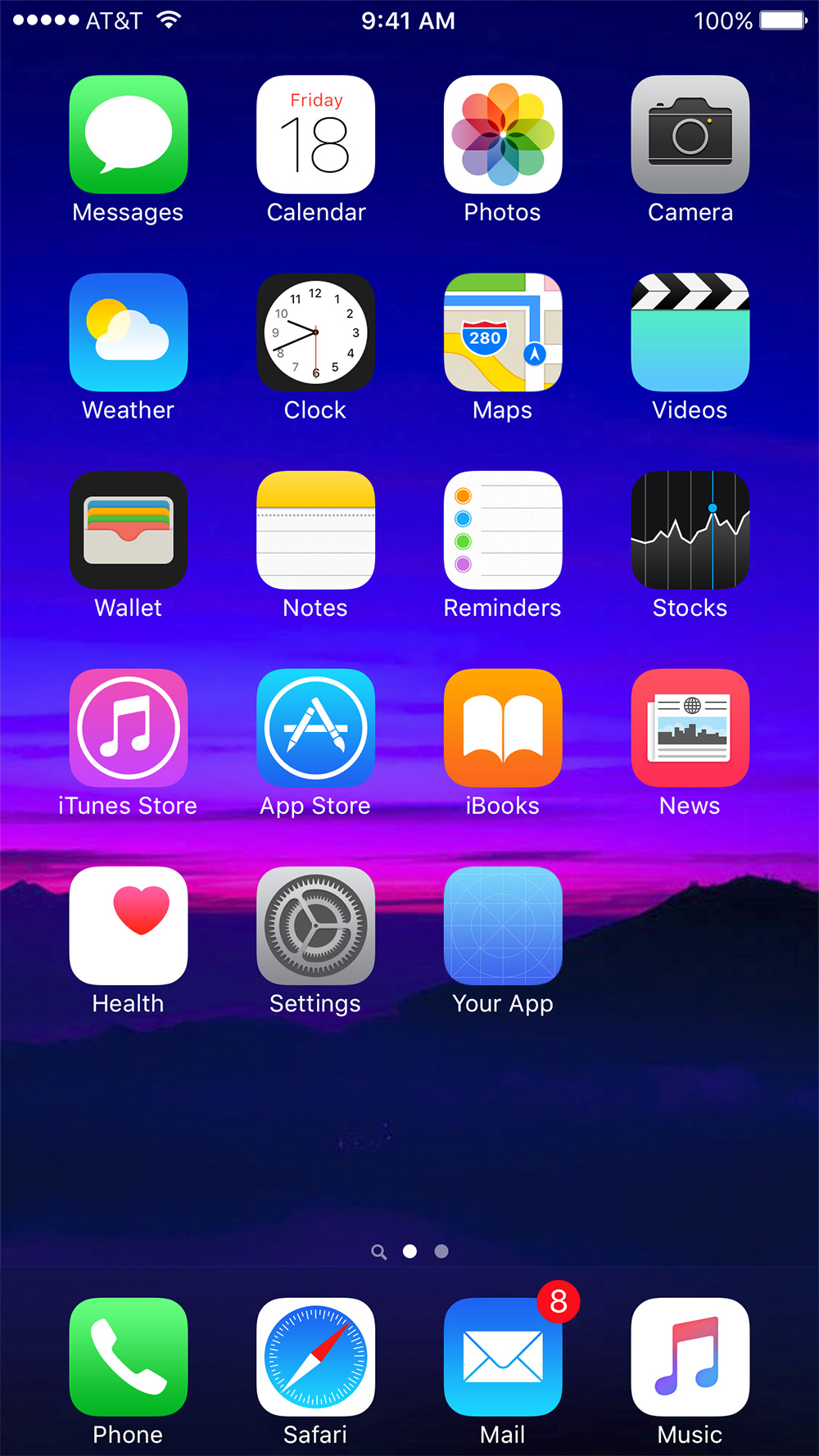Launch the Notes app

click(x=315, y=530)
